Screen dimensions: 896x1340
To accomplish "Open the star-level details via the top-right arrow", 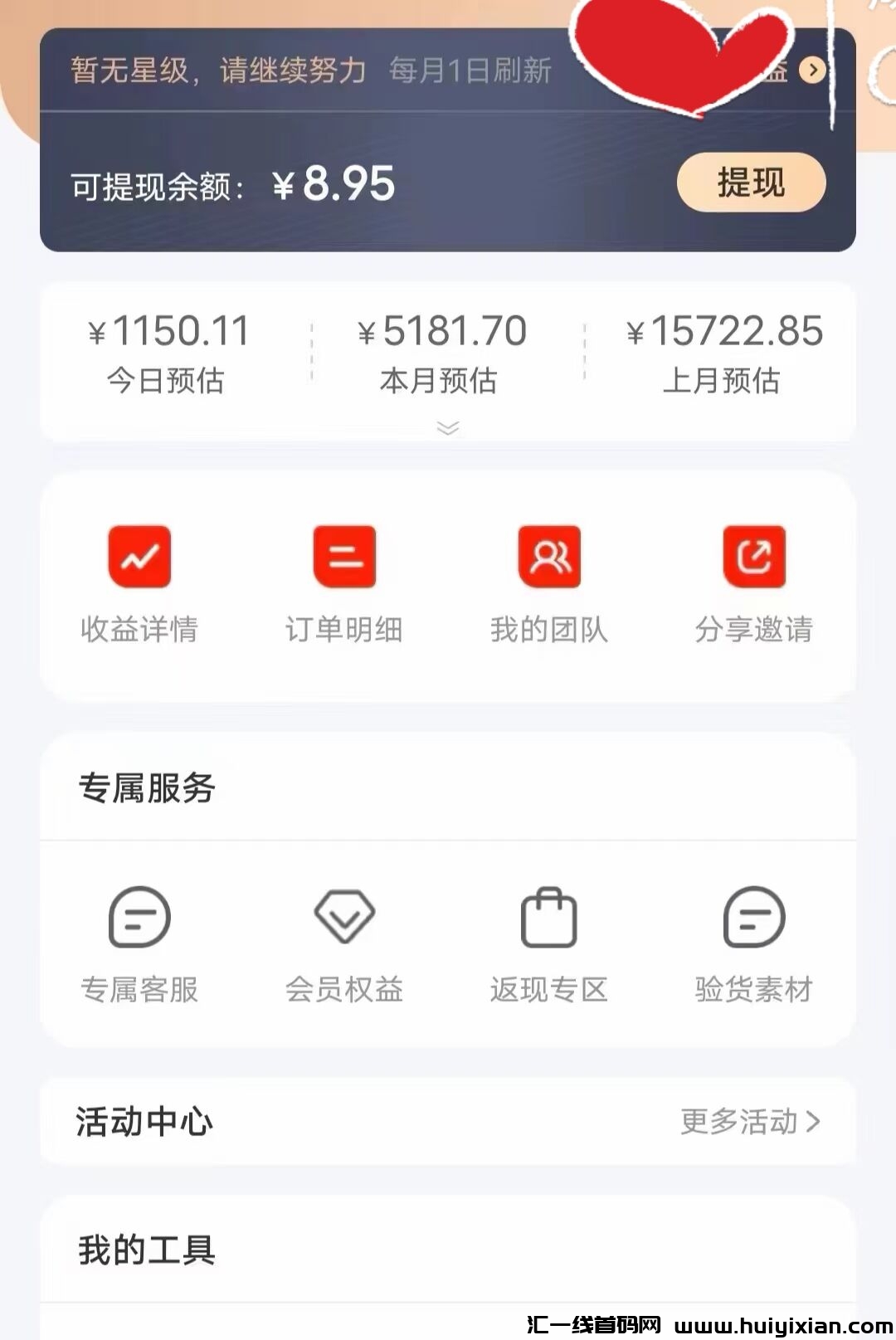I will (x=811, y=71).
